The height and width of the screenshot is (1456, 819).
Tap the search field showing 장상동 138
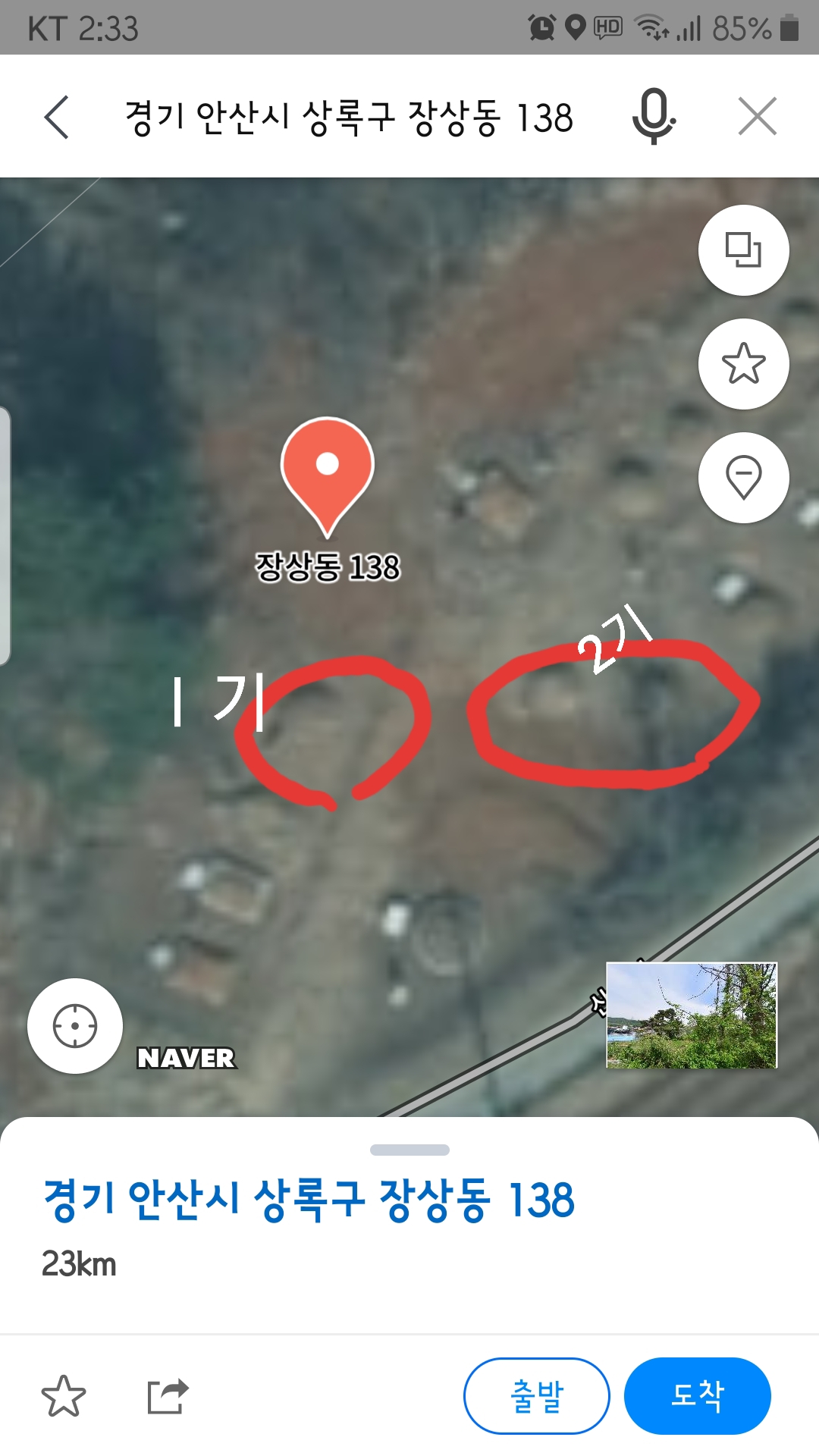(x=349, y=118)
